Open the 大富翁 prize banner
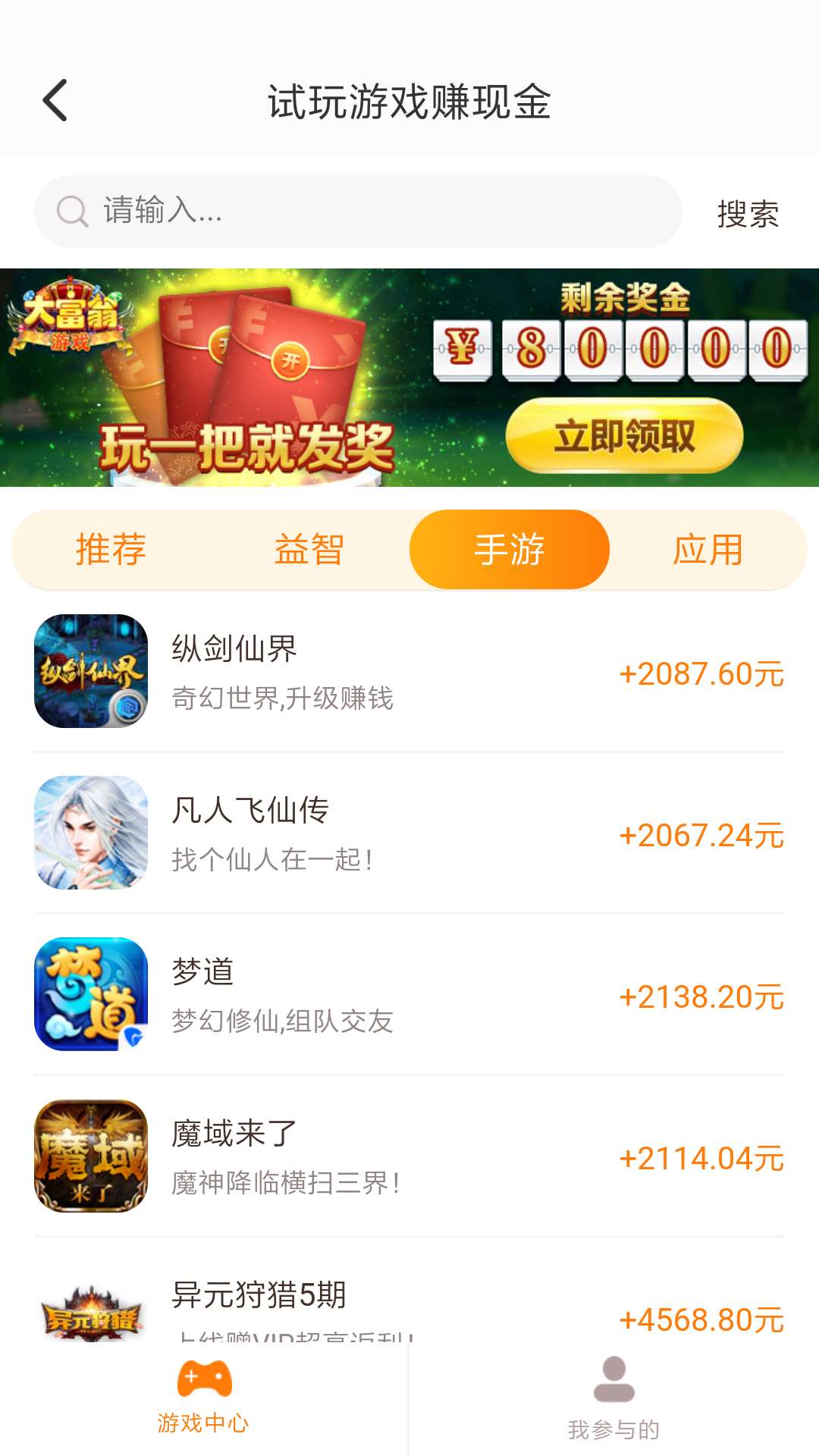 (x=409, y=377)
